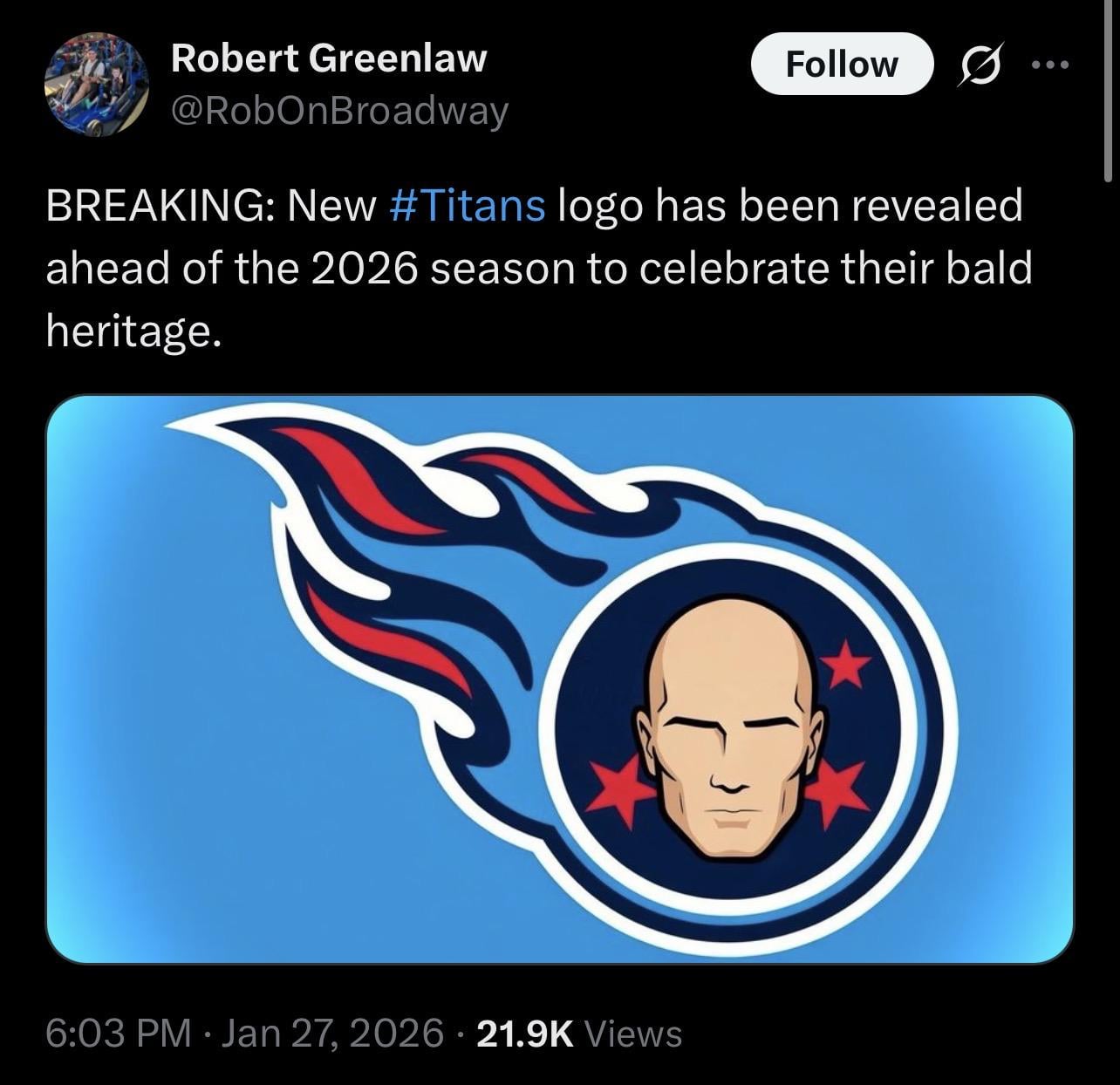Open the #Titans hashtag

coord(465,206)
